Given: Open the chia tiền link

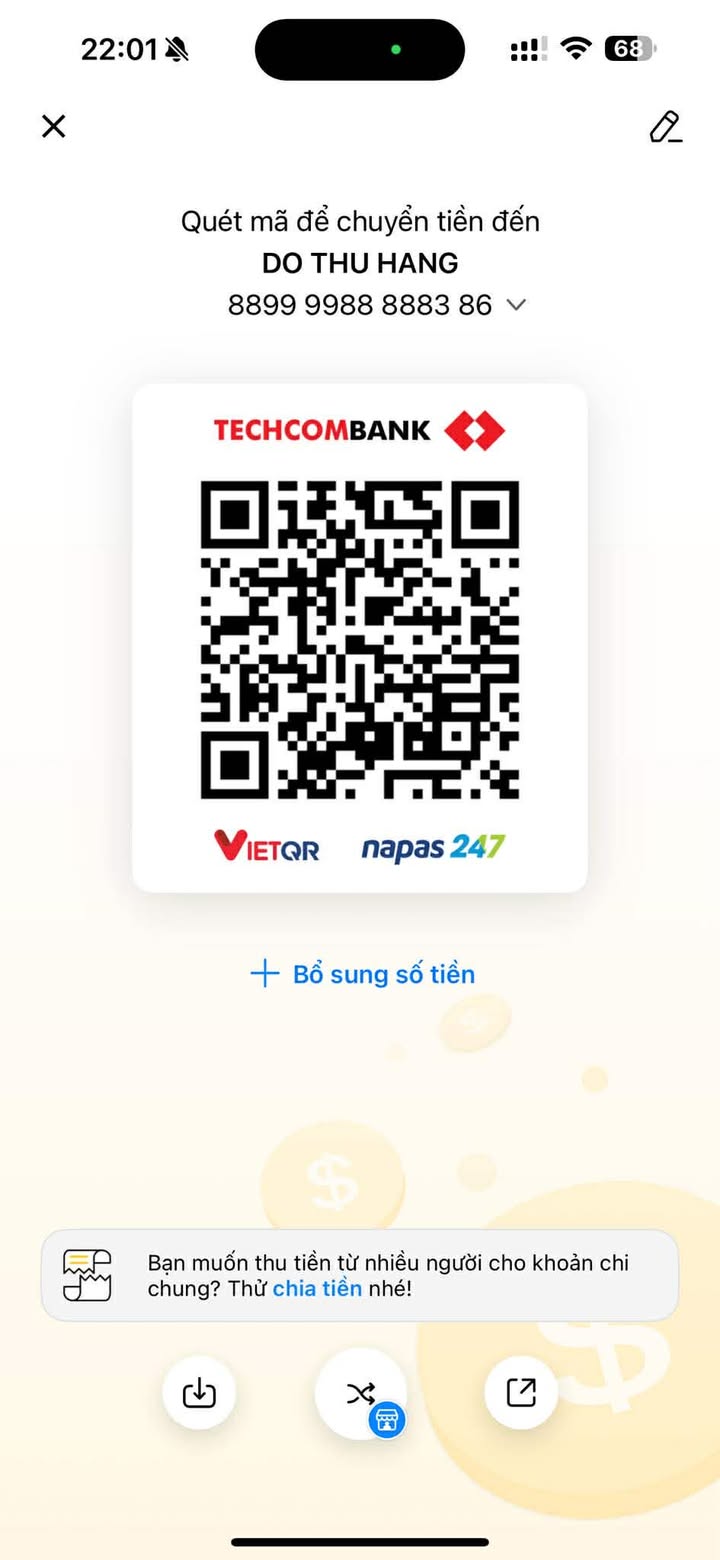Looking at the screenshot, I should click(317, 1288).
